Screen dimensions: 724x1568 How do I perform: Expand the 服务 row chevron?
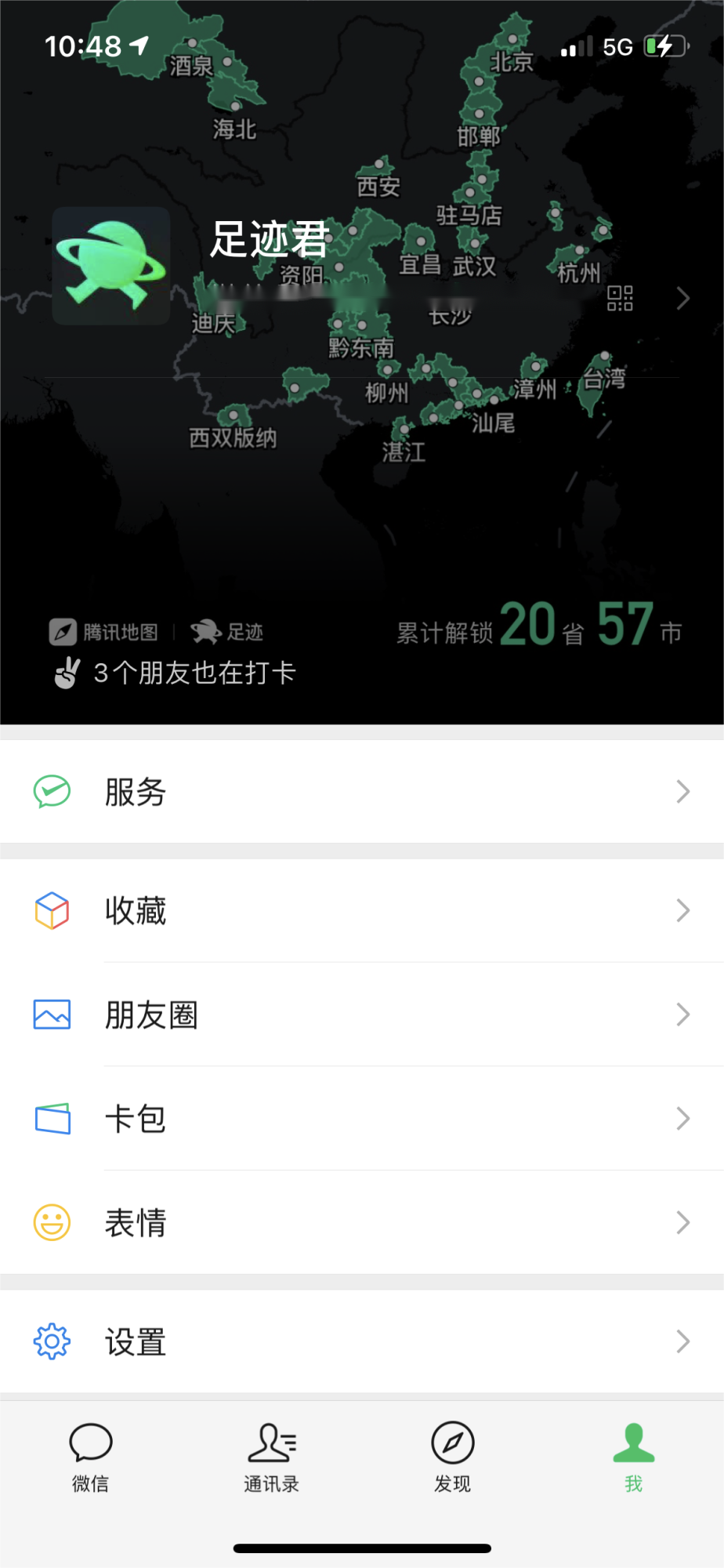pyautogui.click(x=681, y=792)
